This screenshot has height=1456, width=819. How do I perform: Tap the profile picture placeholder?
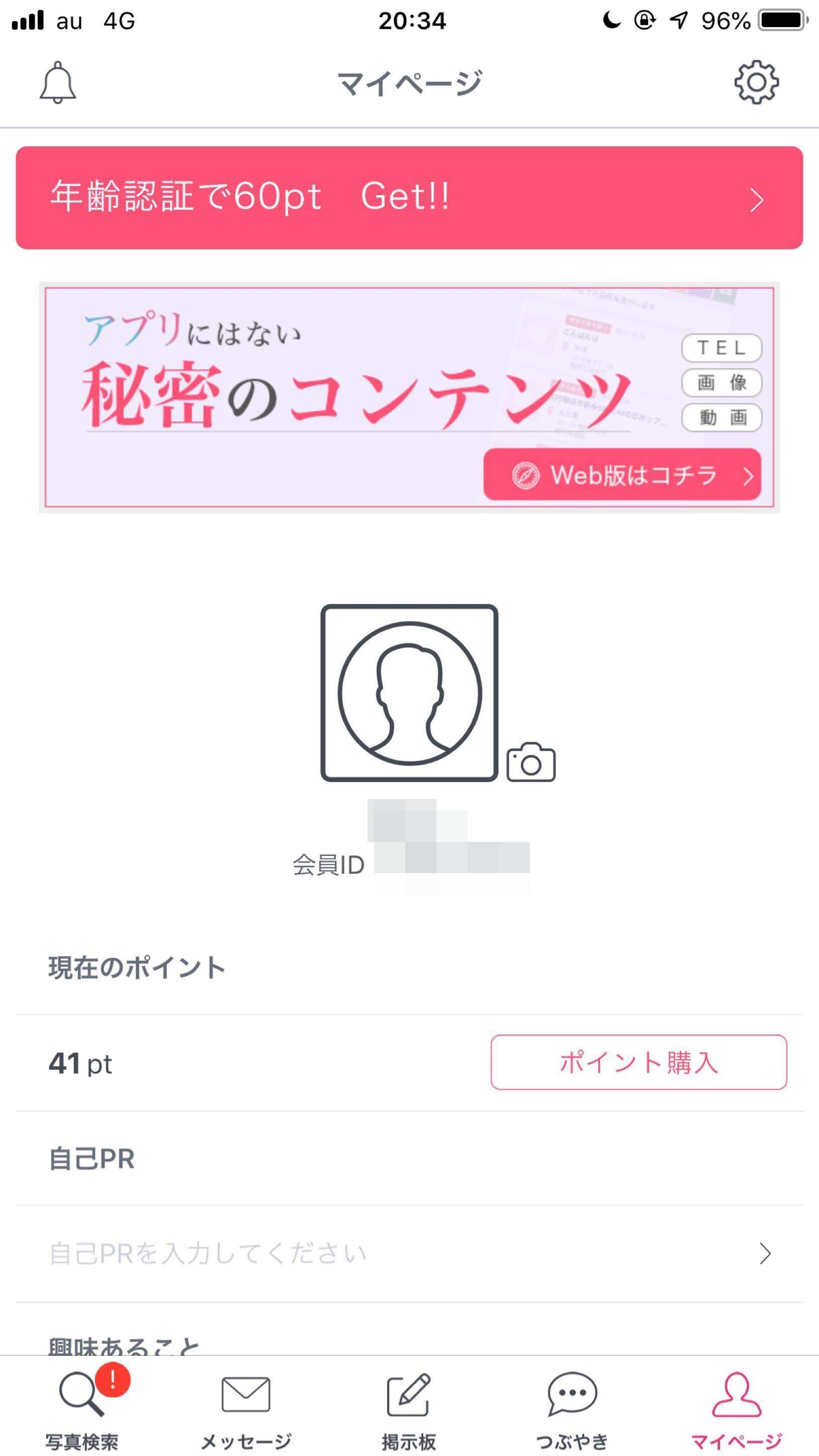[x=409, y=693]
